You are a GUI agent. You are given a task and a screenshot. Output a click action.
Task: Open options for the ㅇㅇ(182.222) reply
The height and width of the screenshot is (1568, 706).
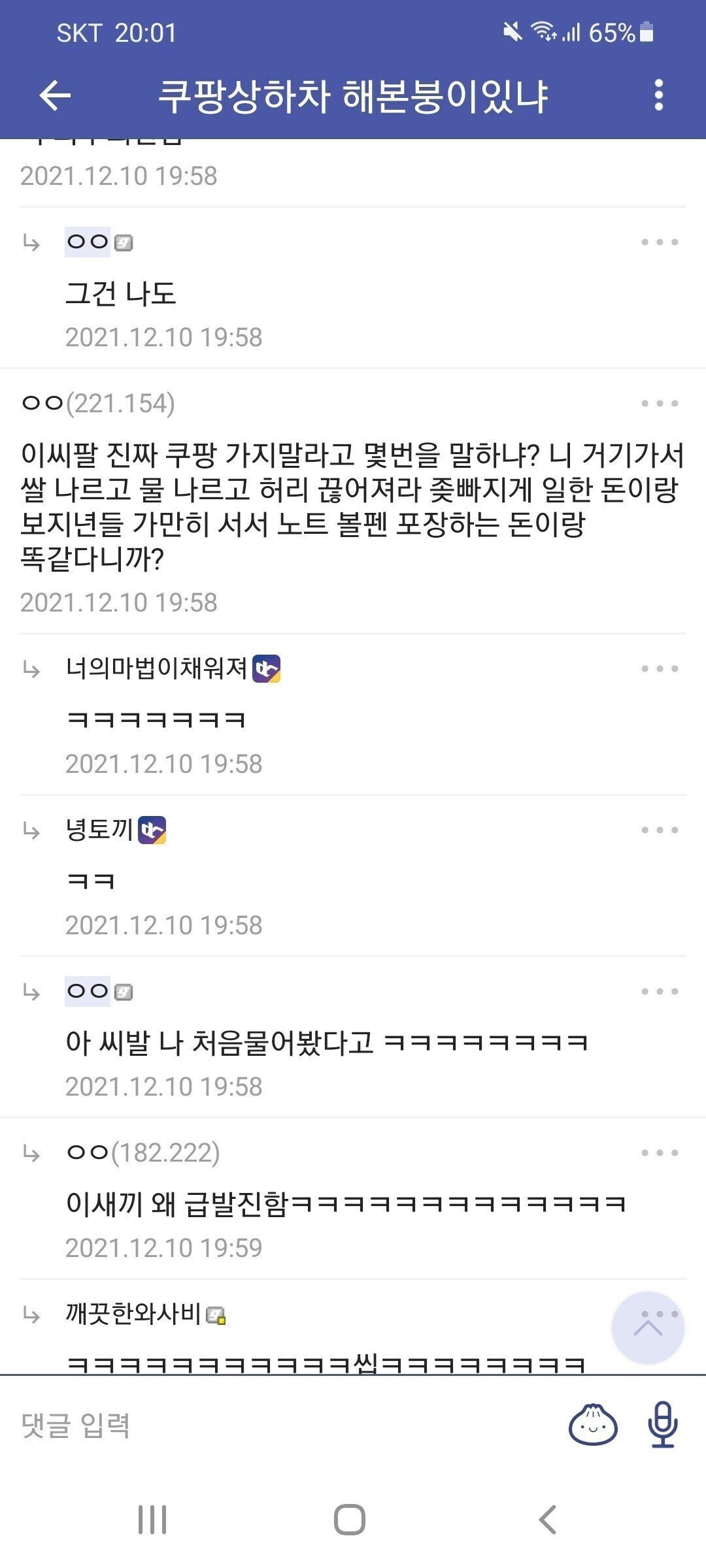[x=660, y=1152]
